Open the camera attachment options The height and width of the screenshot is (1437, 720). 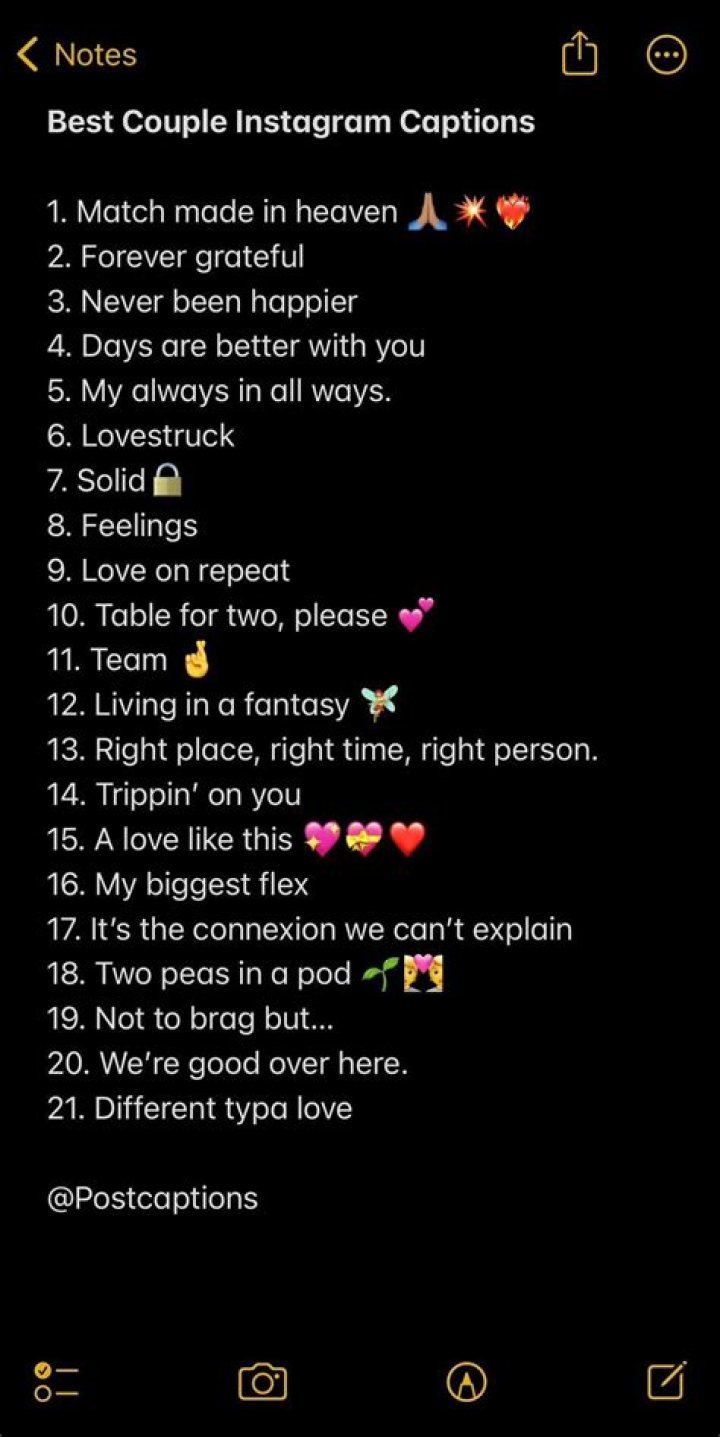[x=262, y=1382]
